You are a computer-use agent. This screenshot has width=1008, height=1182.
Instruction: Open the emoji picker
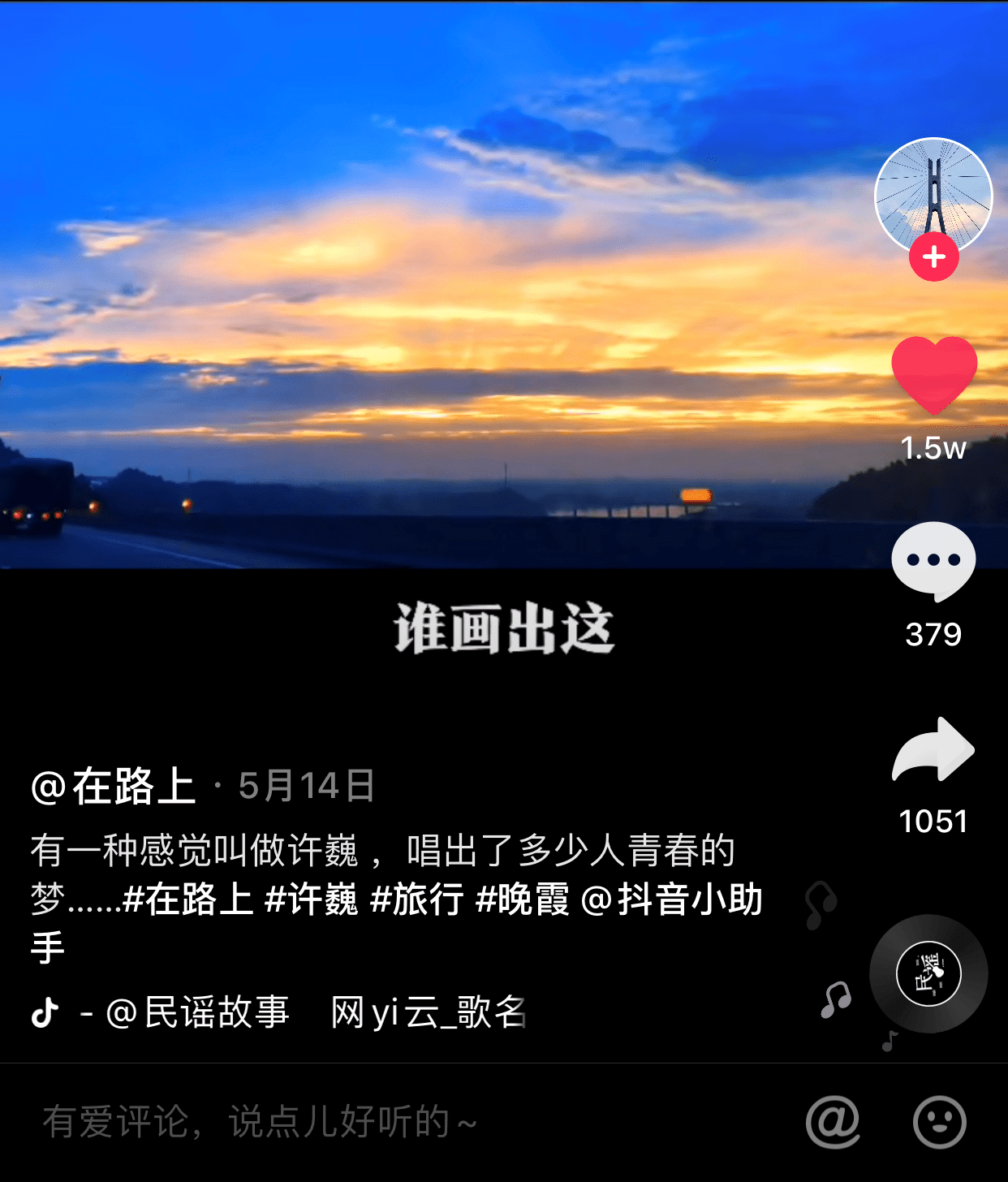coord(939,1122)
